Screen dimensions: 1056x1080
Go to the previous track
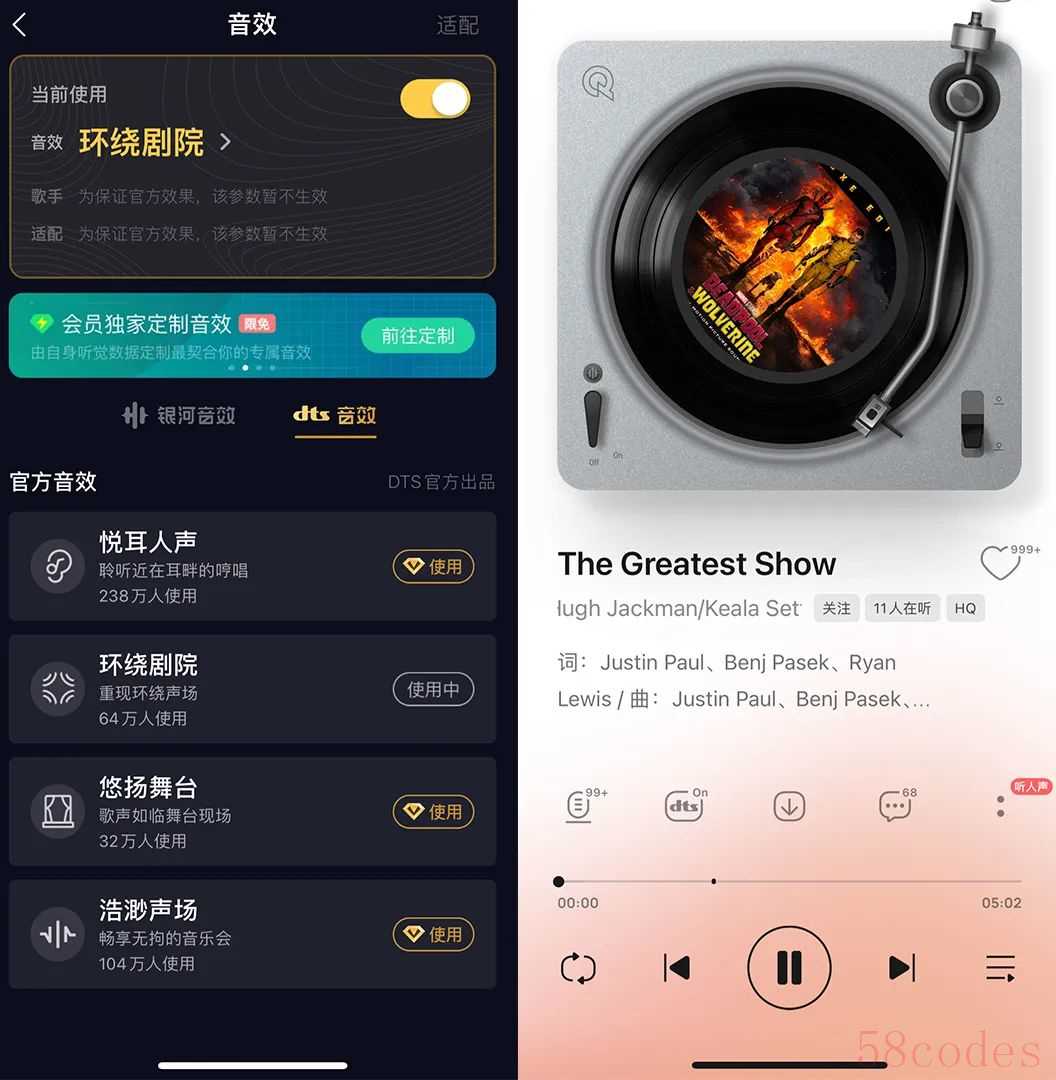tap(677, 968)
